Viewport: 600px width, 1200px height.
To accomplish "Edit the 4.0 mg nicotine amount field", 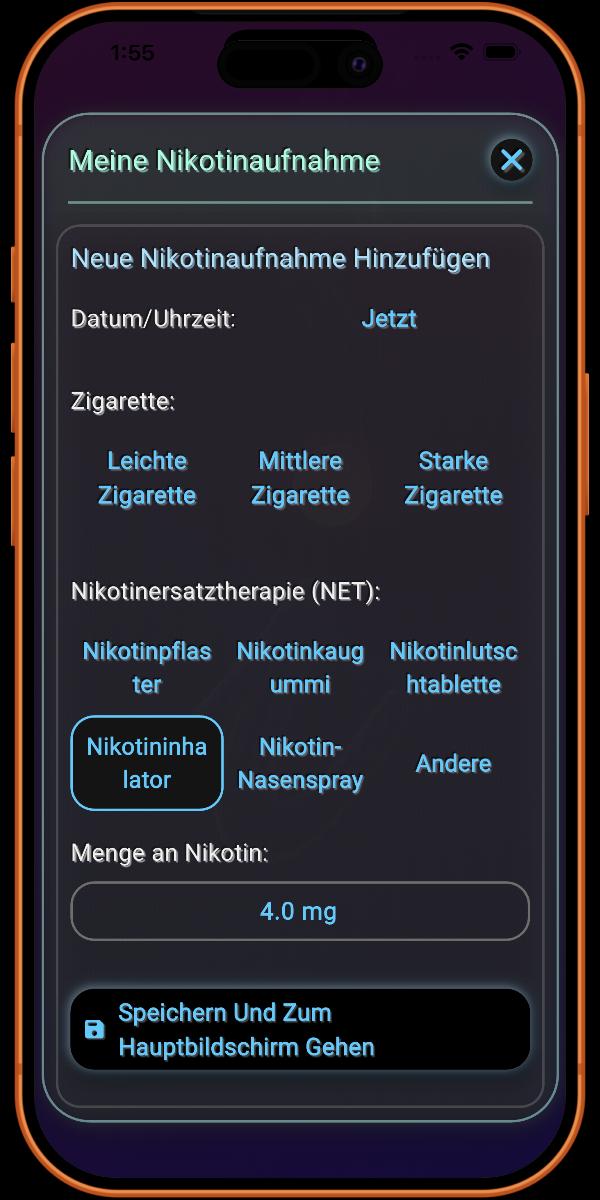I will [x=299, y=911].
